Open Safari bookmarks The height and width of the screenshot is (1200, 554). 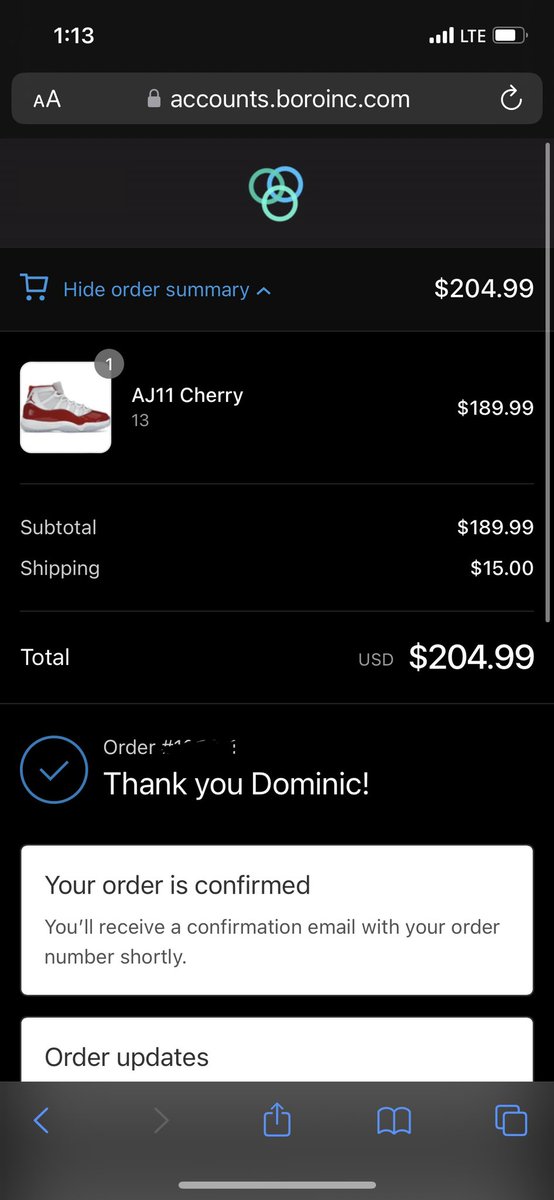point(394,1121)
